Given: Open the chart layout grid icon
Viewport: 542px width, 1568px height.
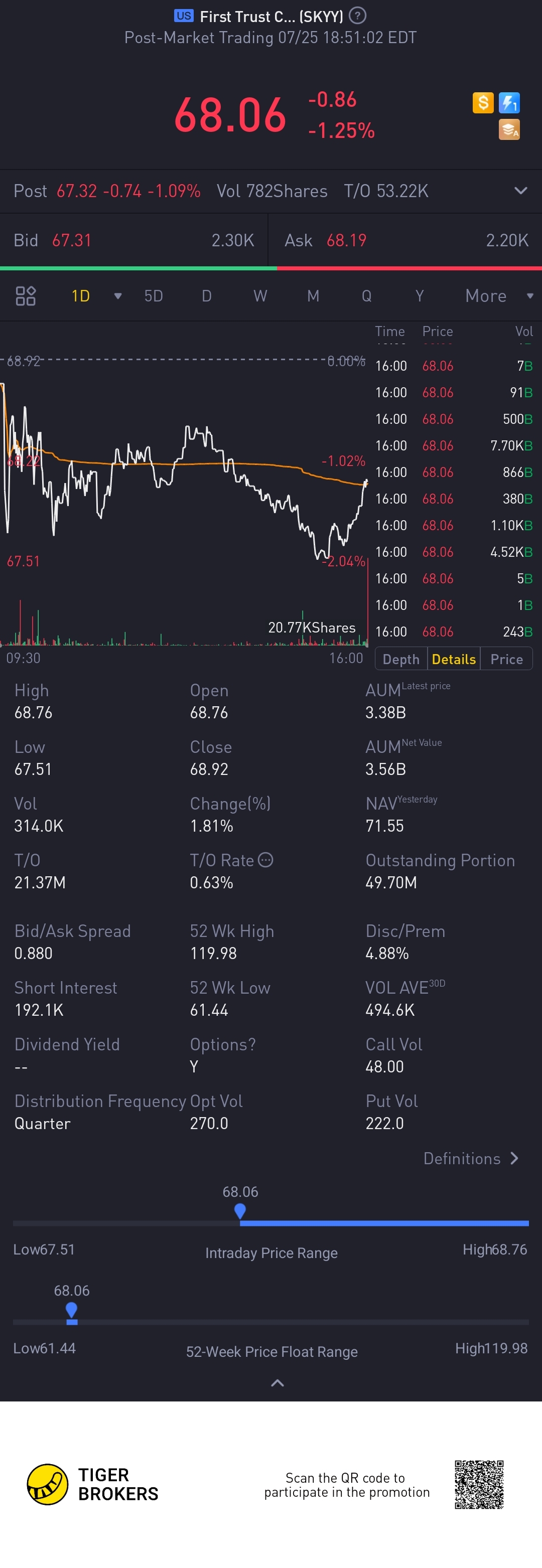Looking at the screenshot, I should (x=26, y=296).
